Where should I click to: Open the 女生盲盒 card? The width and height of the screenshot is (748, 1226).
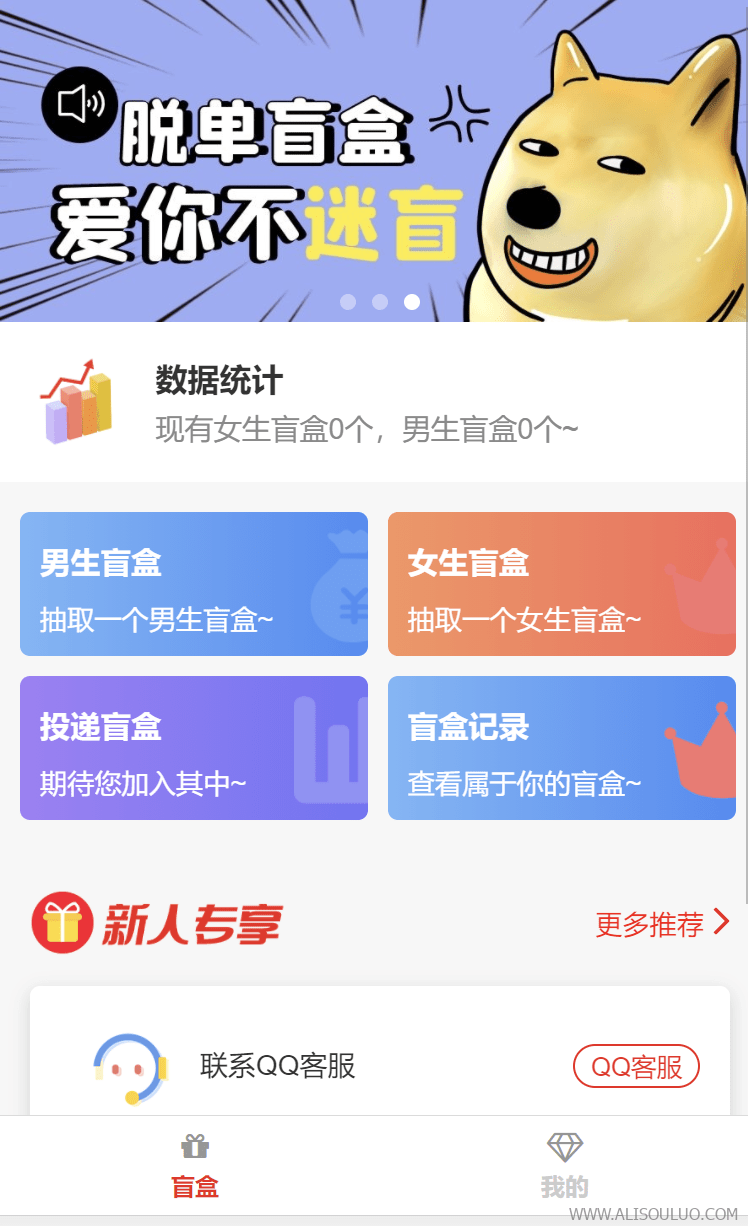coord(561,584)
